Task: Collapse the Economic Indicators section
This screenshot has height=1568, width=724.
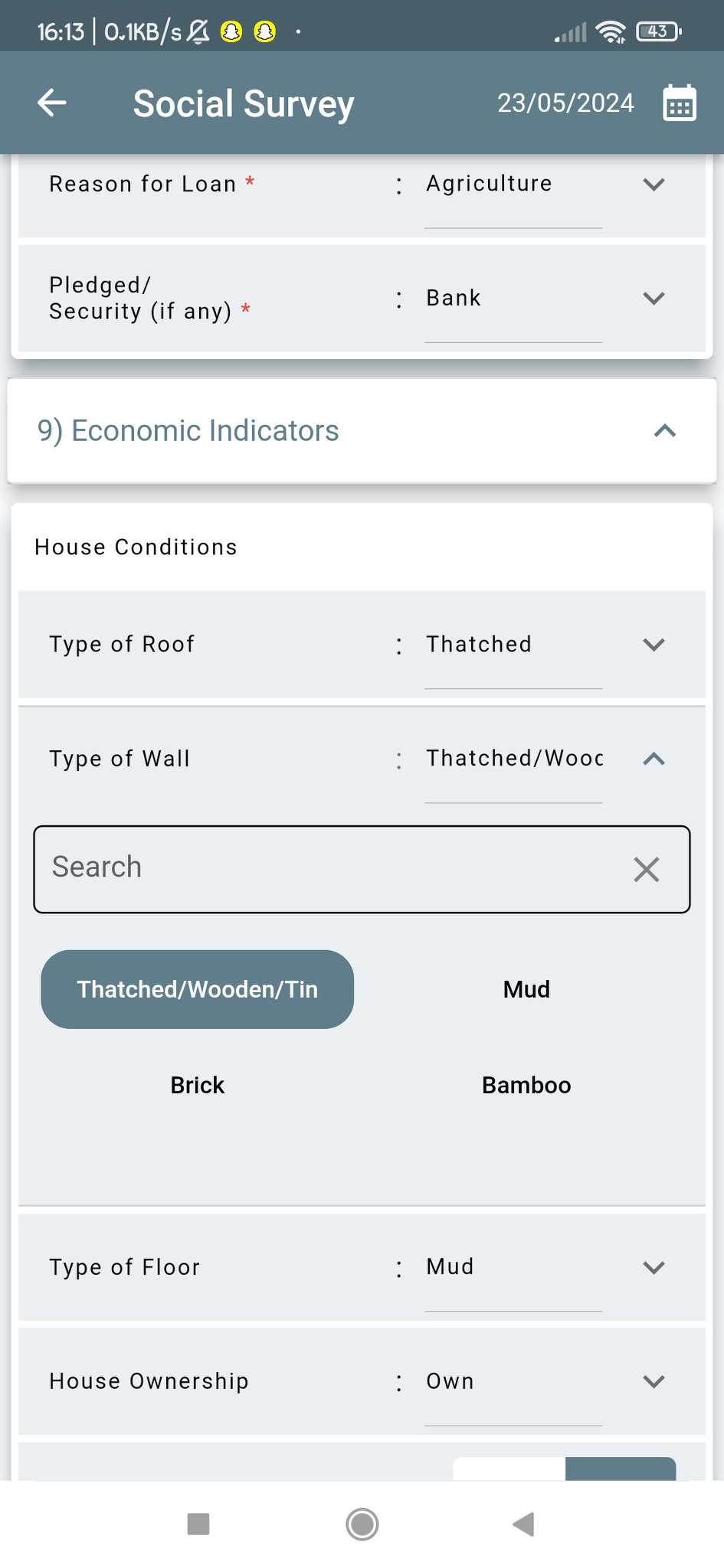Action: pos(664,431)
